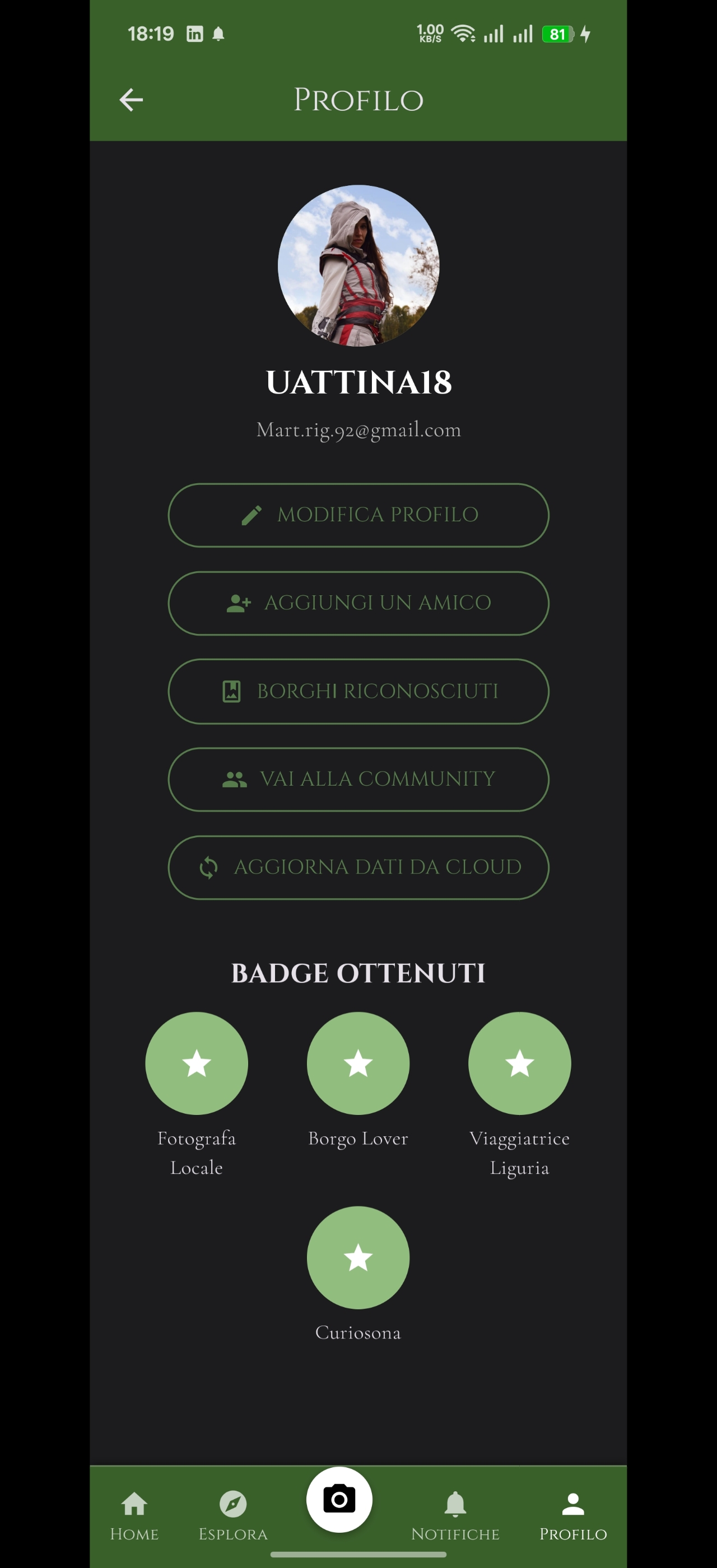Open the camera button
The height and width of the screenshot is (1568, 717).
339,1499
